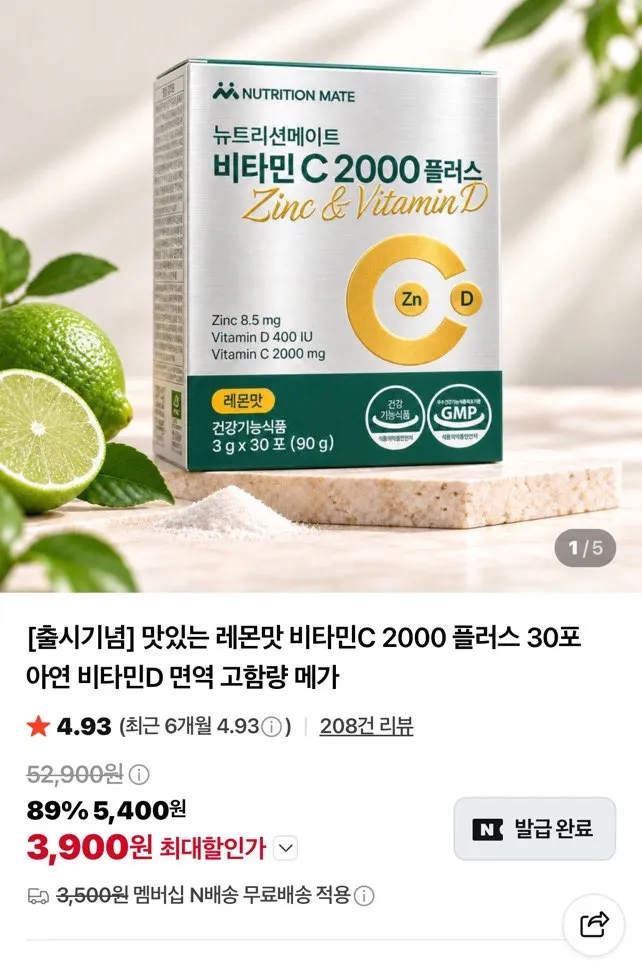642x961 pixels.
Task: Open the rating info icon beside 4.93
Action: (x=271, y=727)
